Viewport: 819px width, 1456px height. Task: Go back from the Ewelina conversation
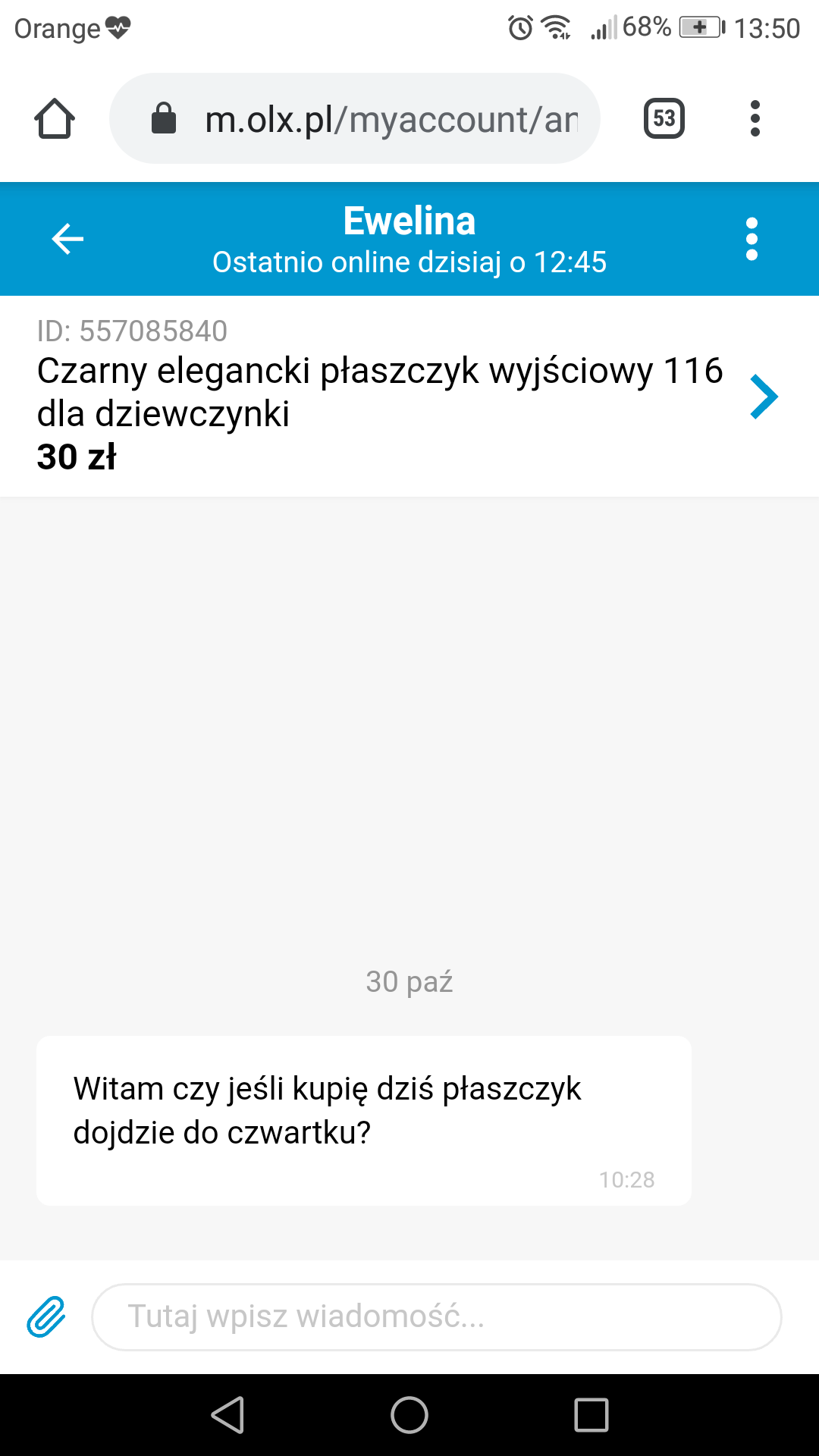(x=67, y=239)
